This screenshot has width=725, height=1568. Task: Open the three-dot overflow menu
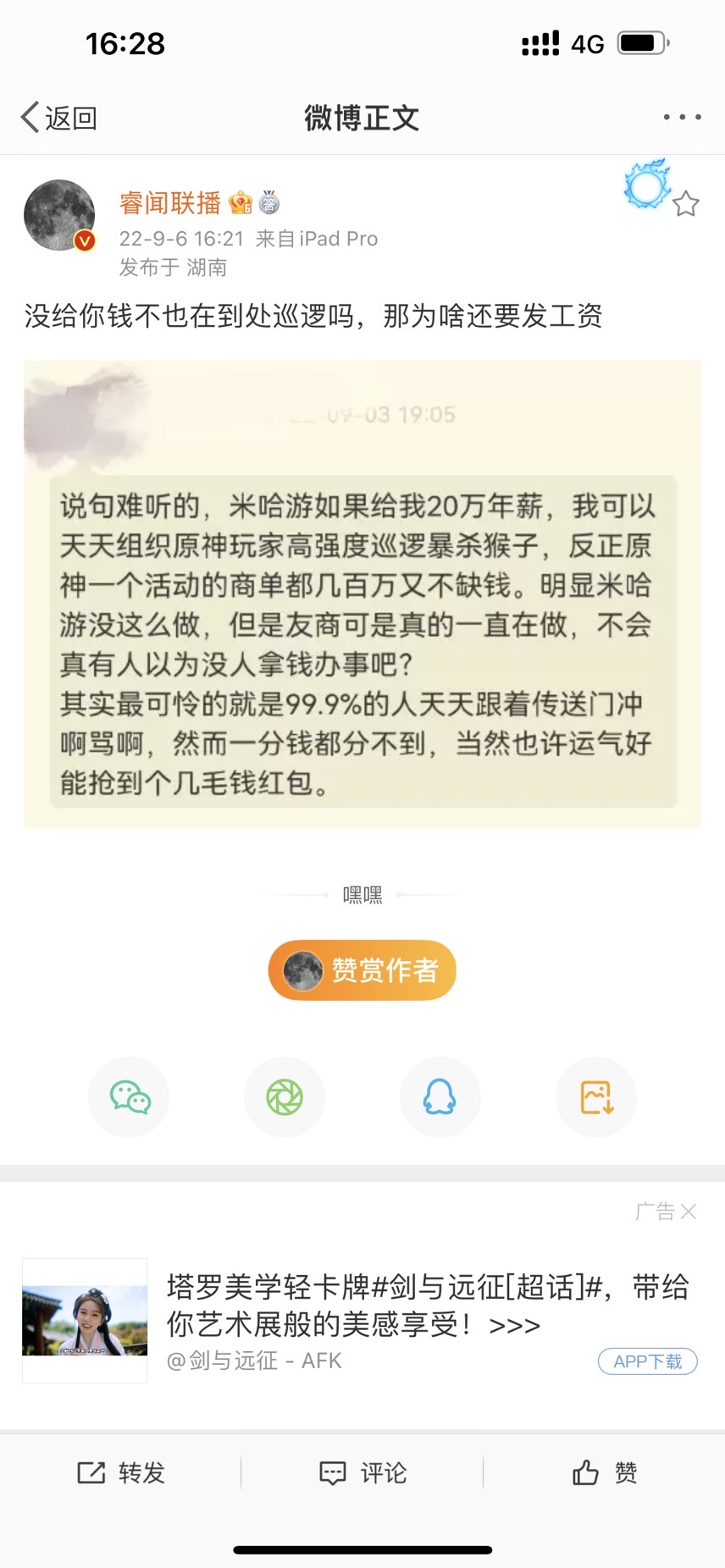(x=682, y=117)
